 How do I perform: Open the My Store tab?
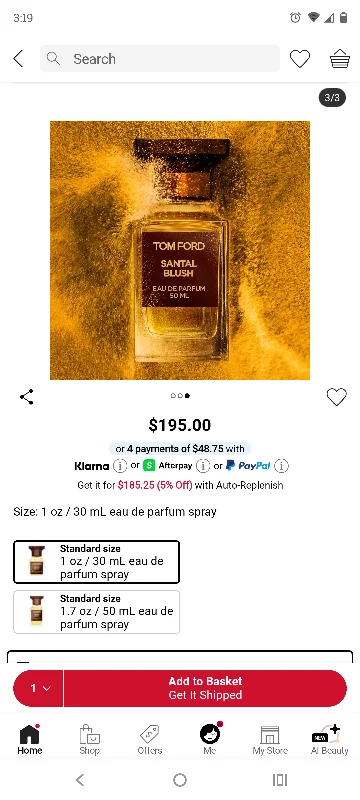270,740
